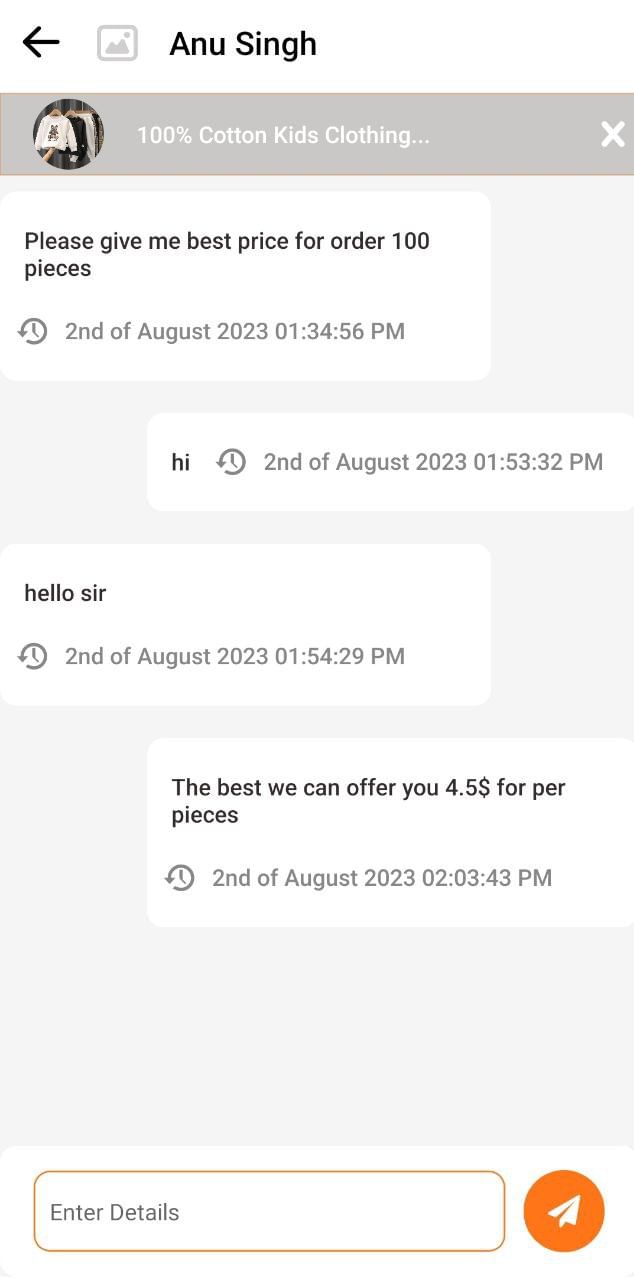Send the message with the paper plane button

pos(564,1211)
